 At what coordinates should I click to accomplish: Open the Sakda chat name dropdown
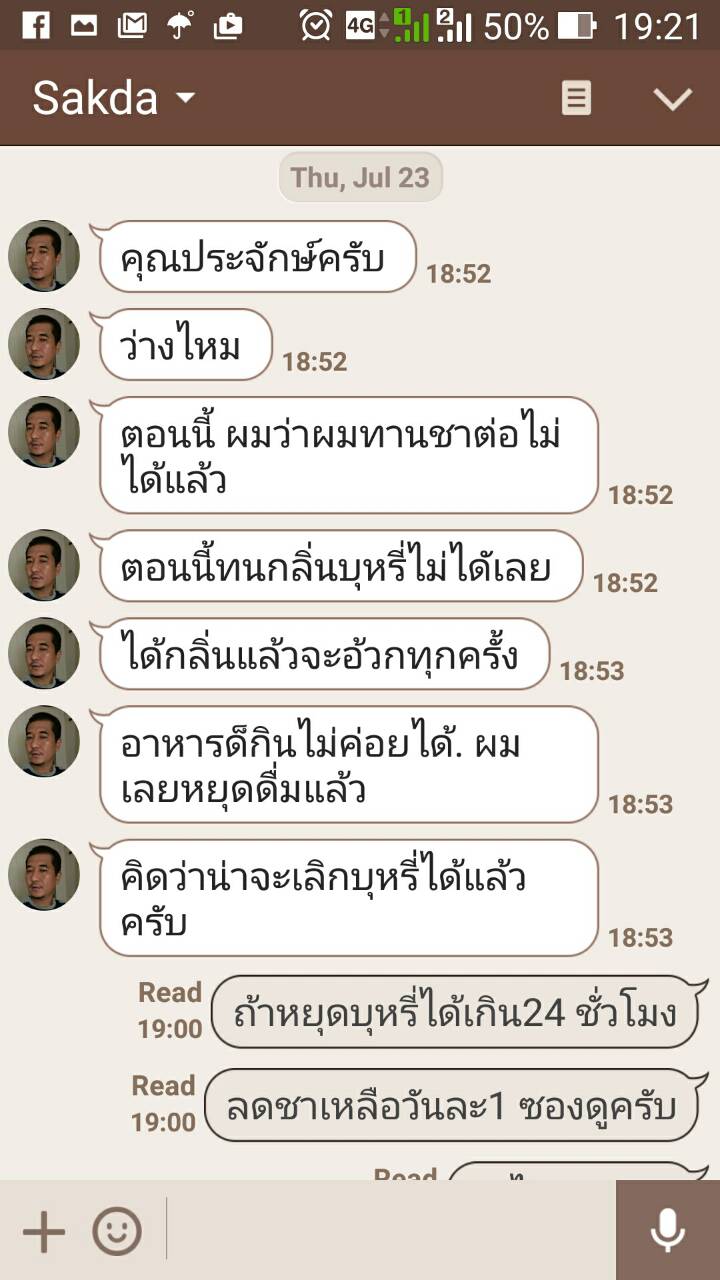point(114,98)
